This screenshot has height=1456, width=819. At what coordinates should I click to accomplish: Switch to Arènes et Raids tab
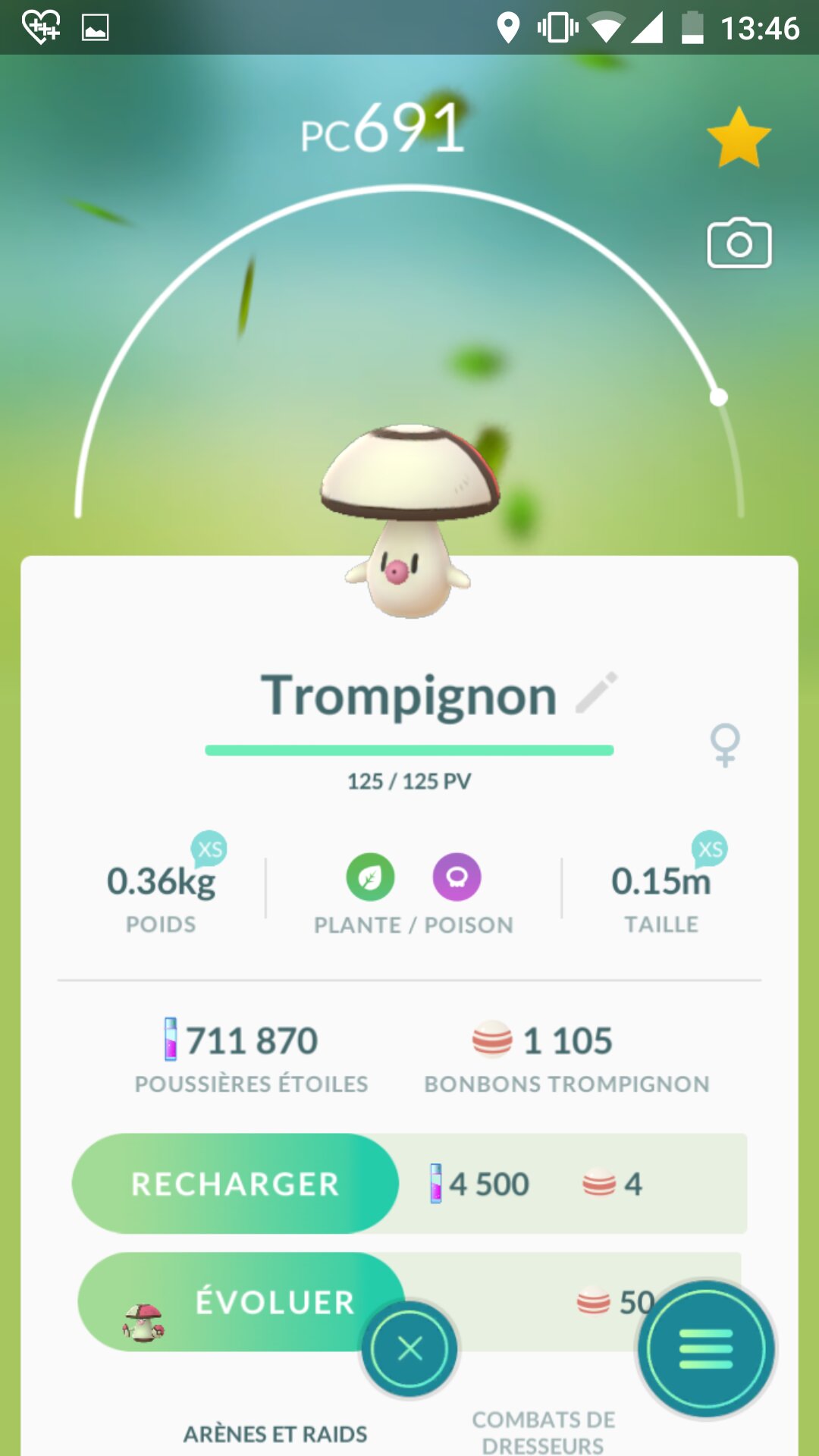point(275,1434)
